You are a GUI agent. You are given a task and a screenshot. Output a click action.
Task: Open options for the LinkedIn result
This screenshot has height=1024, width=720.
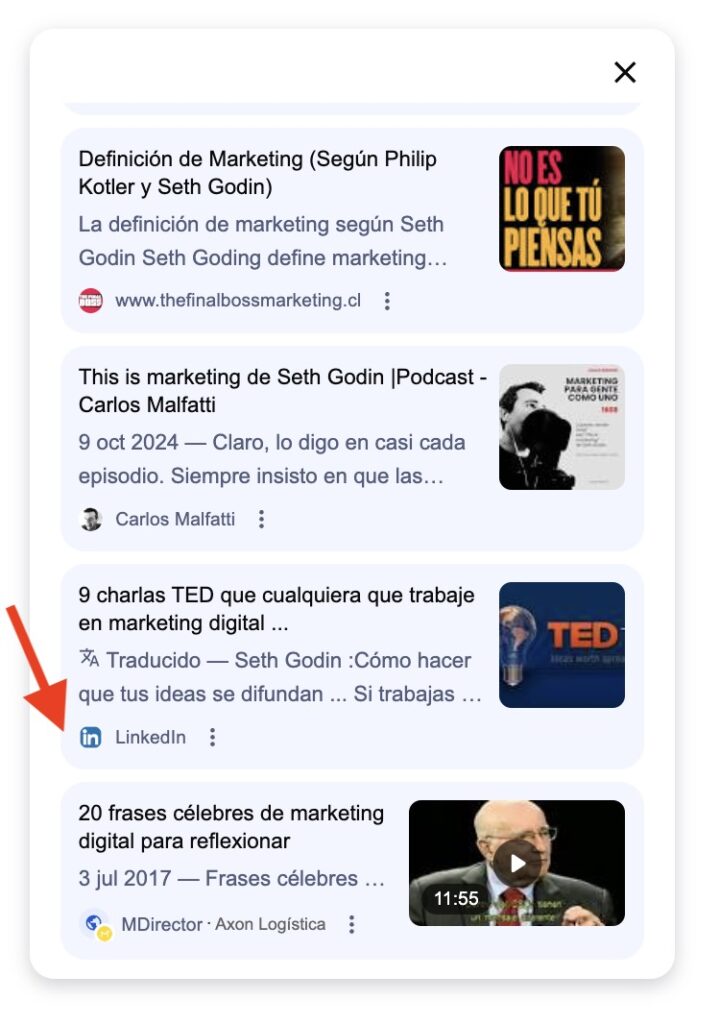tap(212, 737)
